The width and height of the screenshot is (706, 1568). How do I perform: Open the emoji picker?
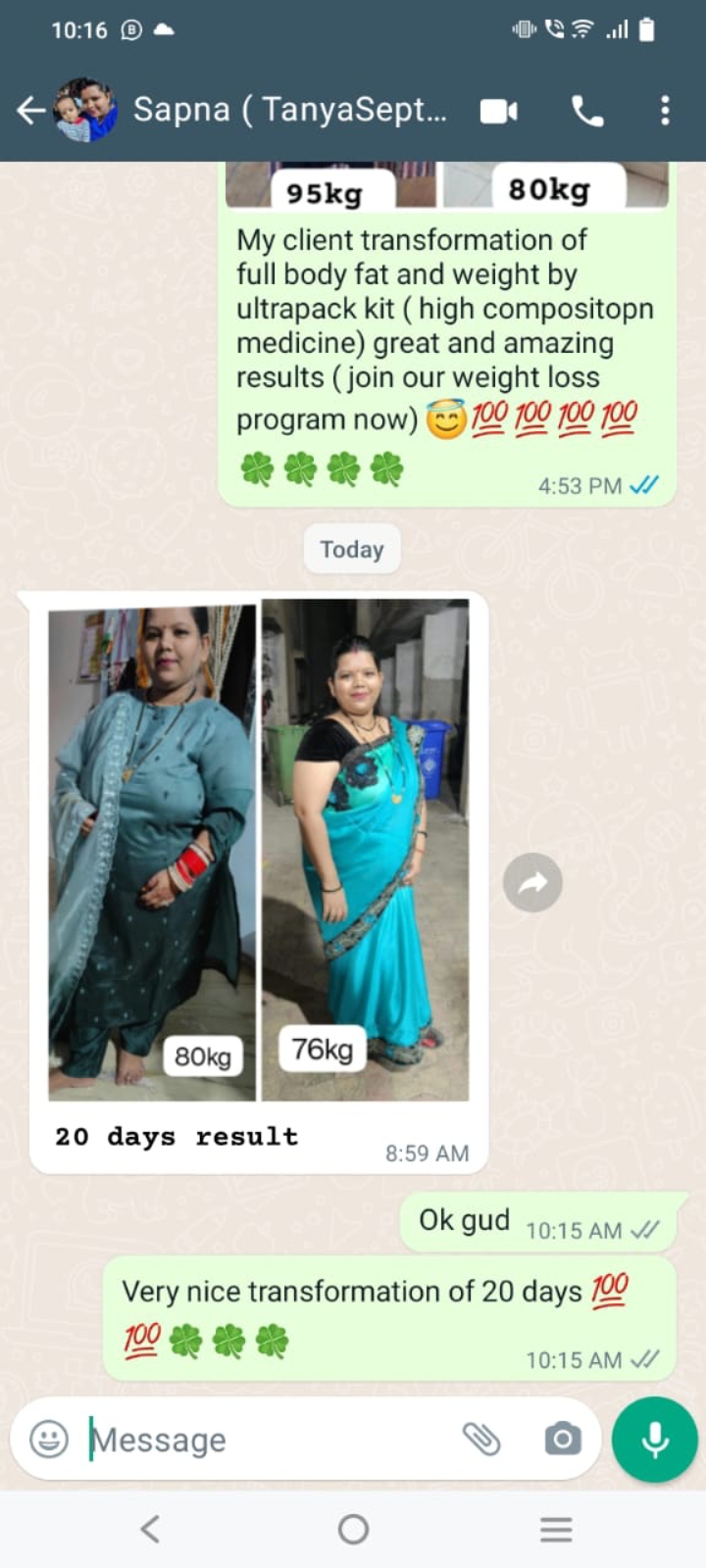(49, 1440)
